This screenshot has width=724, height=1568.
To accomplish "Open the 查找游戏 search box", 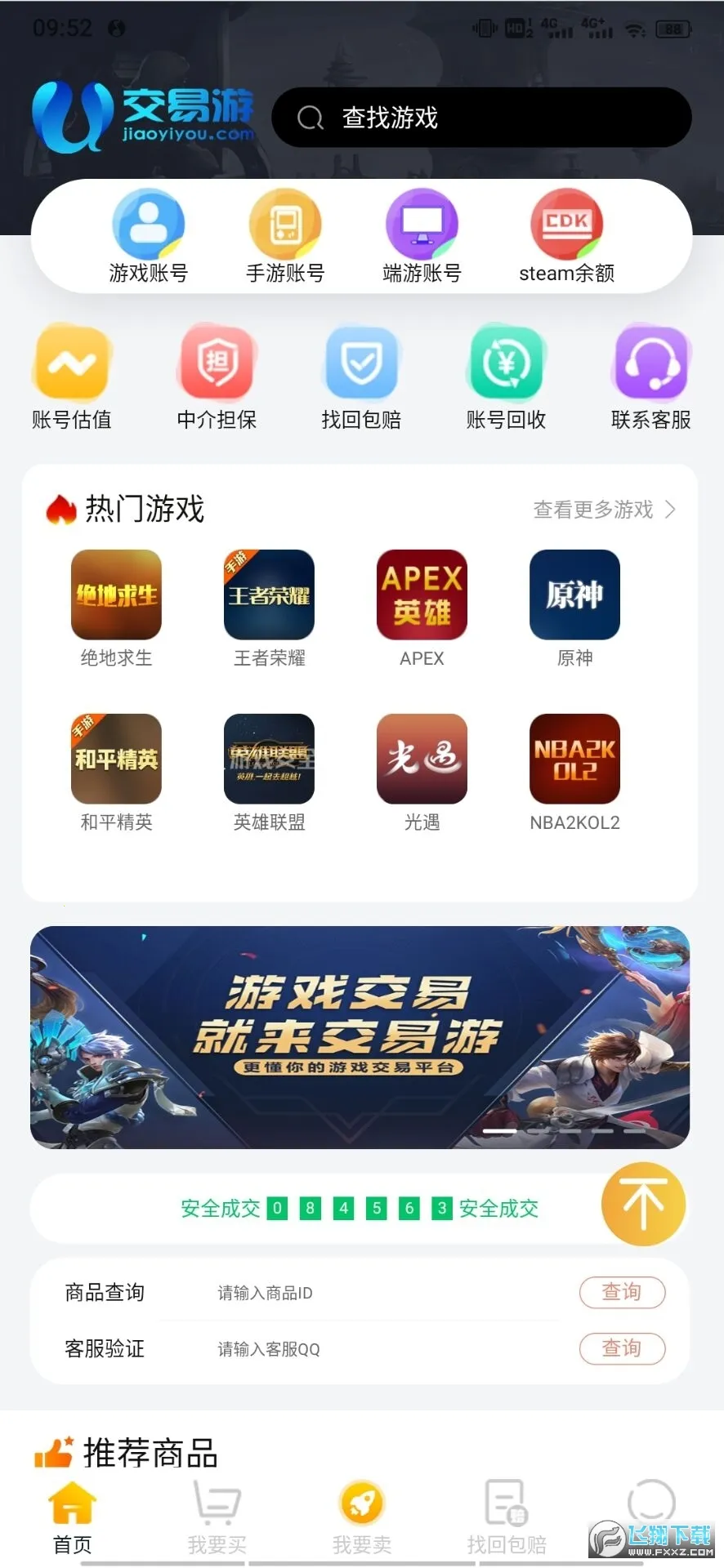I will (480, 118).
